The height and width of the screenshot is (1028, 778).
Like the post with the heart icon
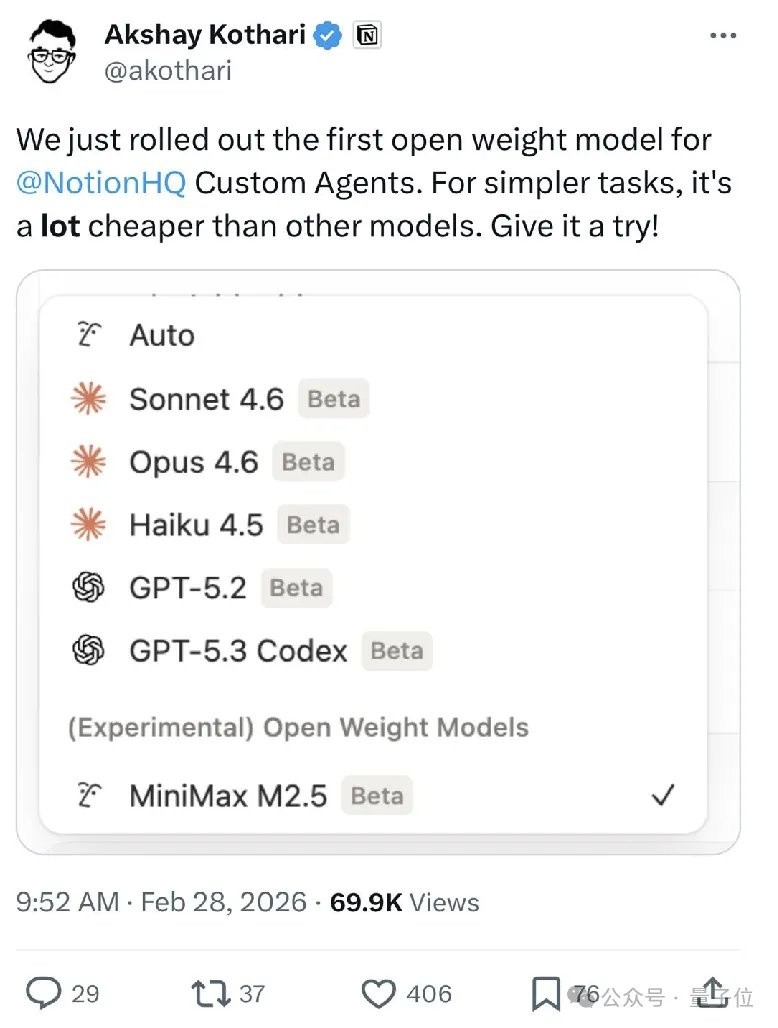point(378,993)
